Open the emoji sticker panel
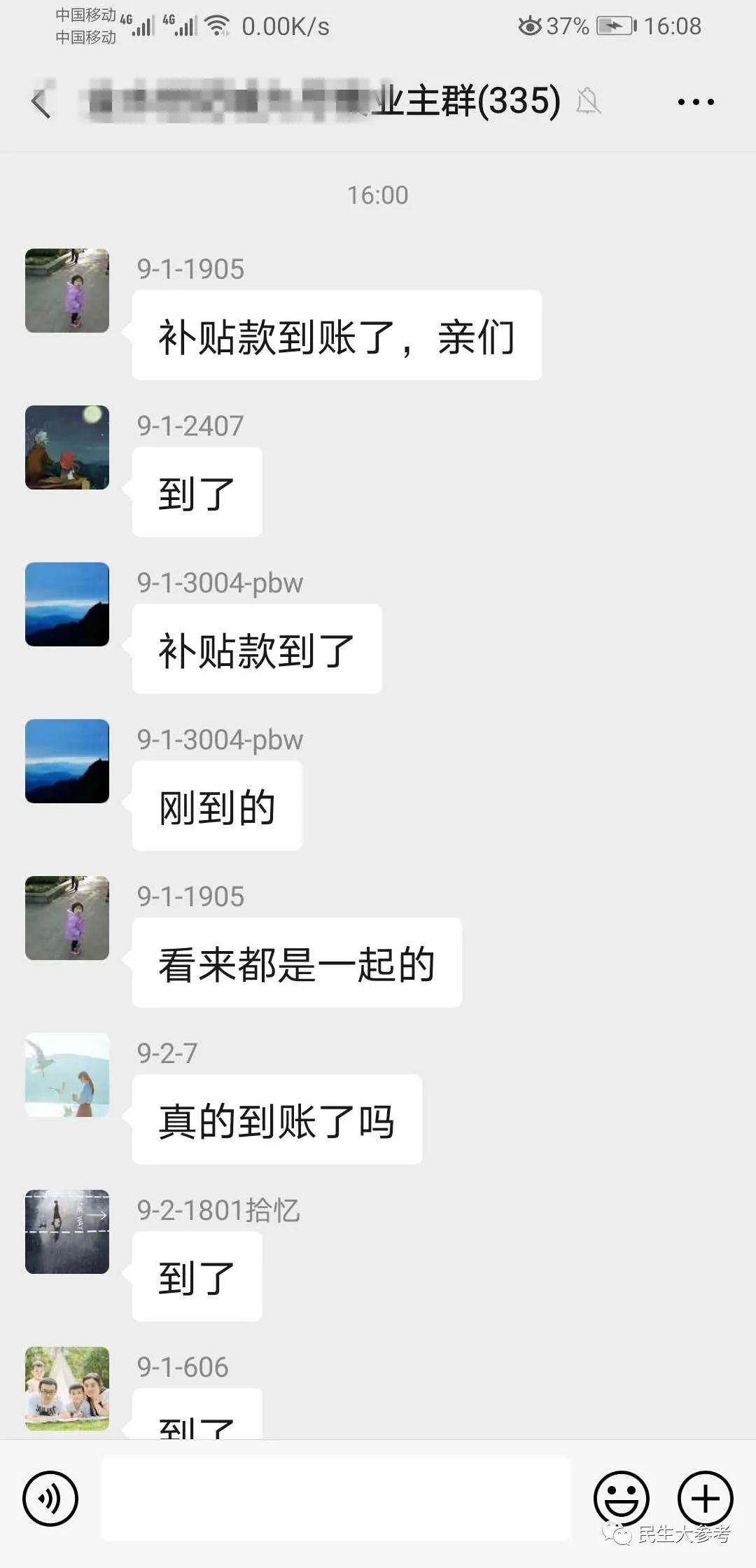 [621, 1499]
